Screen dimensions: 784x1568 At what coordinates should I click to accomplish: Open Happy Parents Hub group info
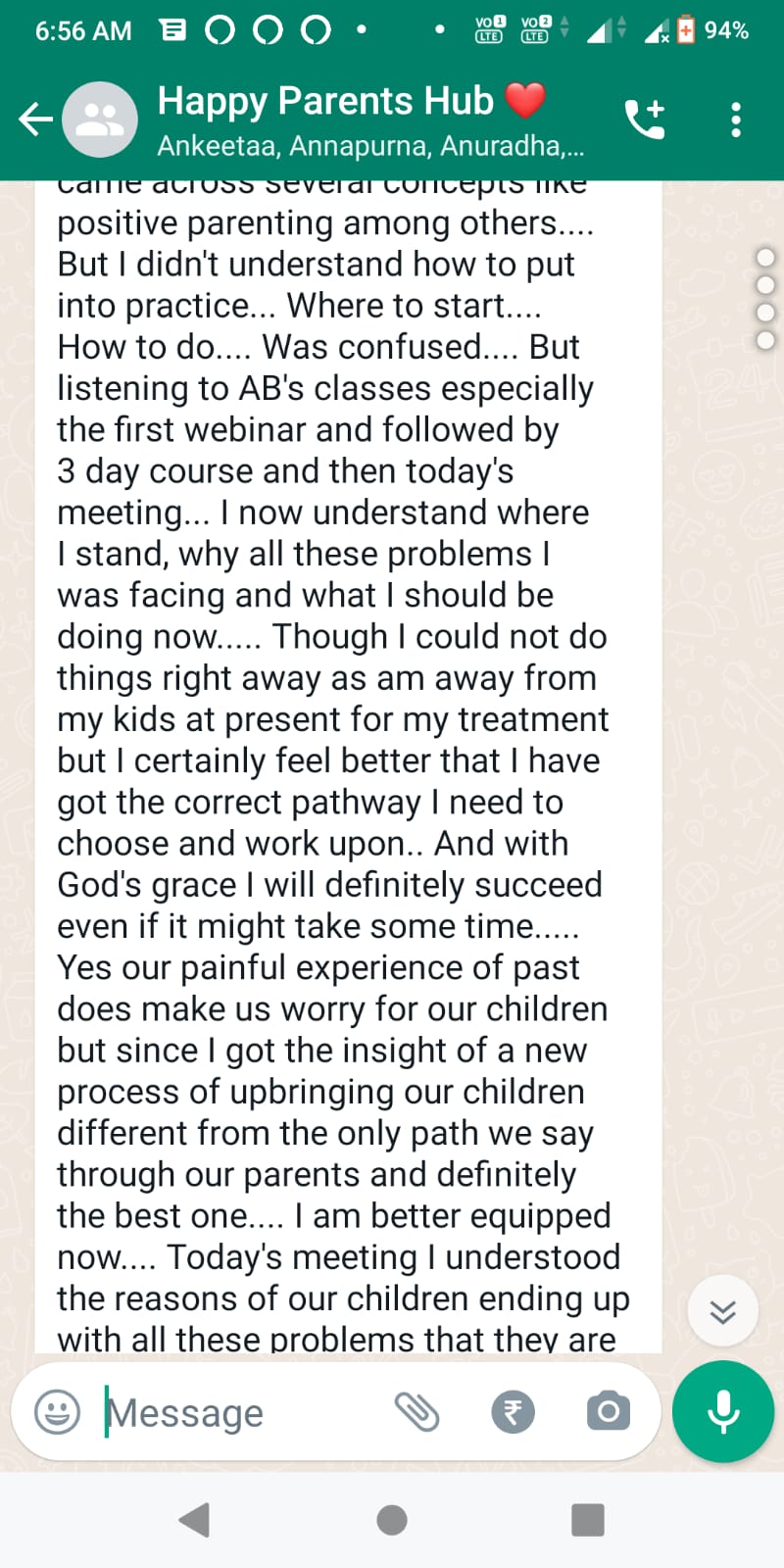click(353, 120)
